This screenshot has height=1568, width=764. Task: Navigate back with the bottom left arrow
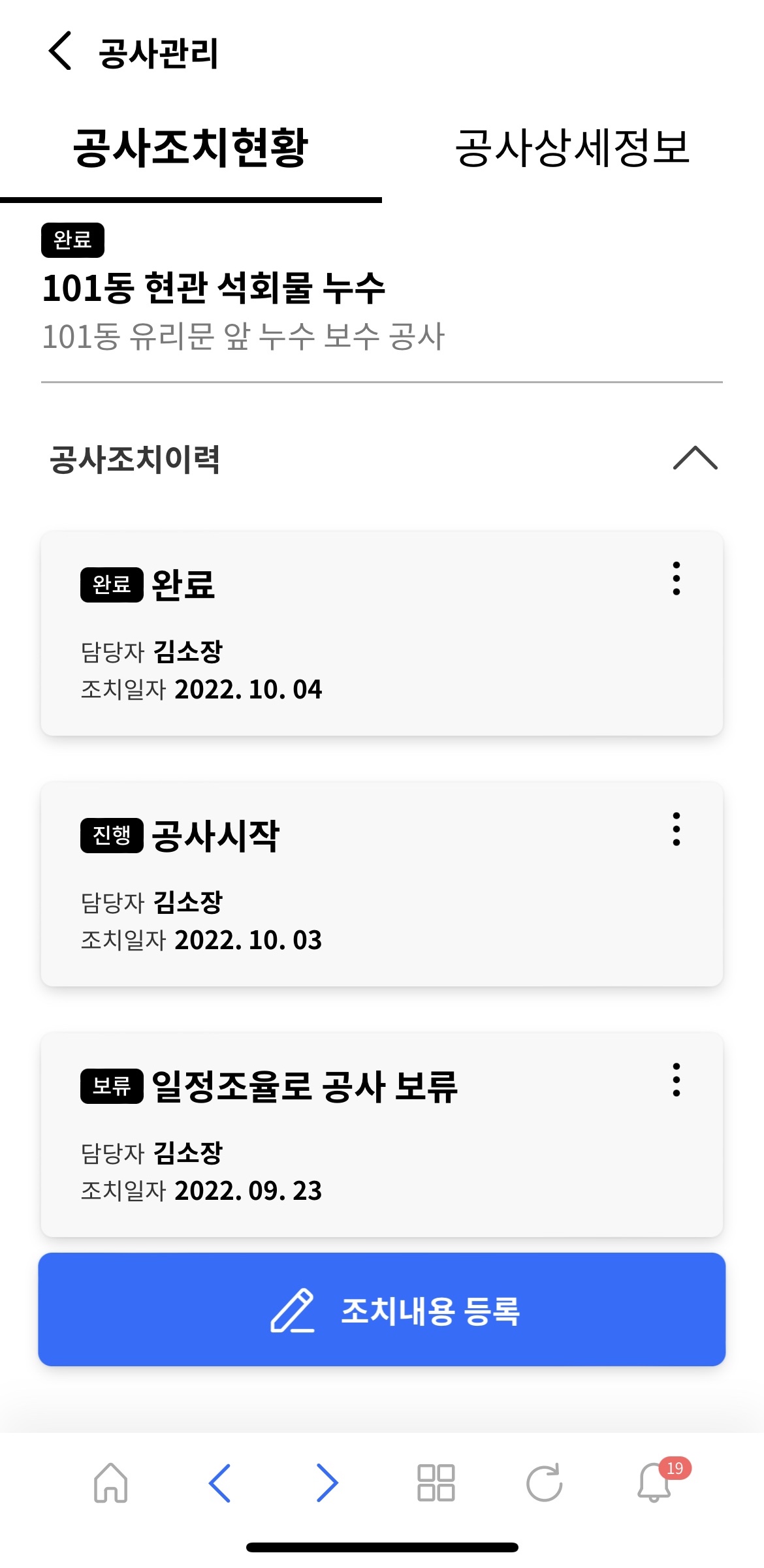(219, 1482)
